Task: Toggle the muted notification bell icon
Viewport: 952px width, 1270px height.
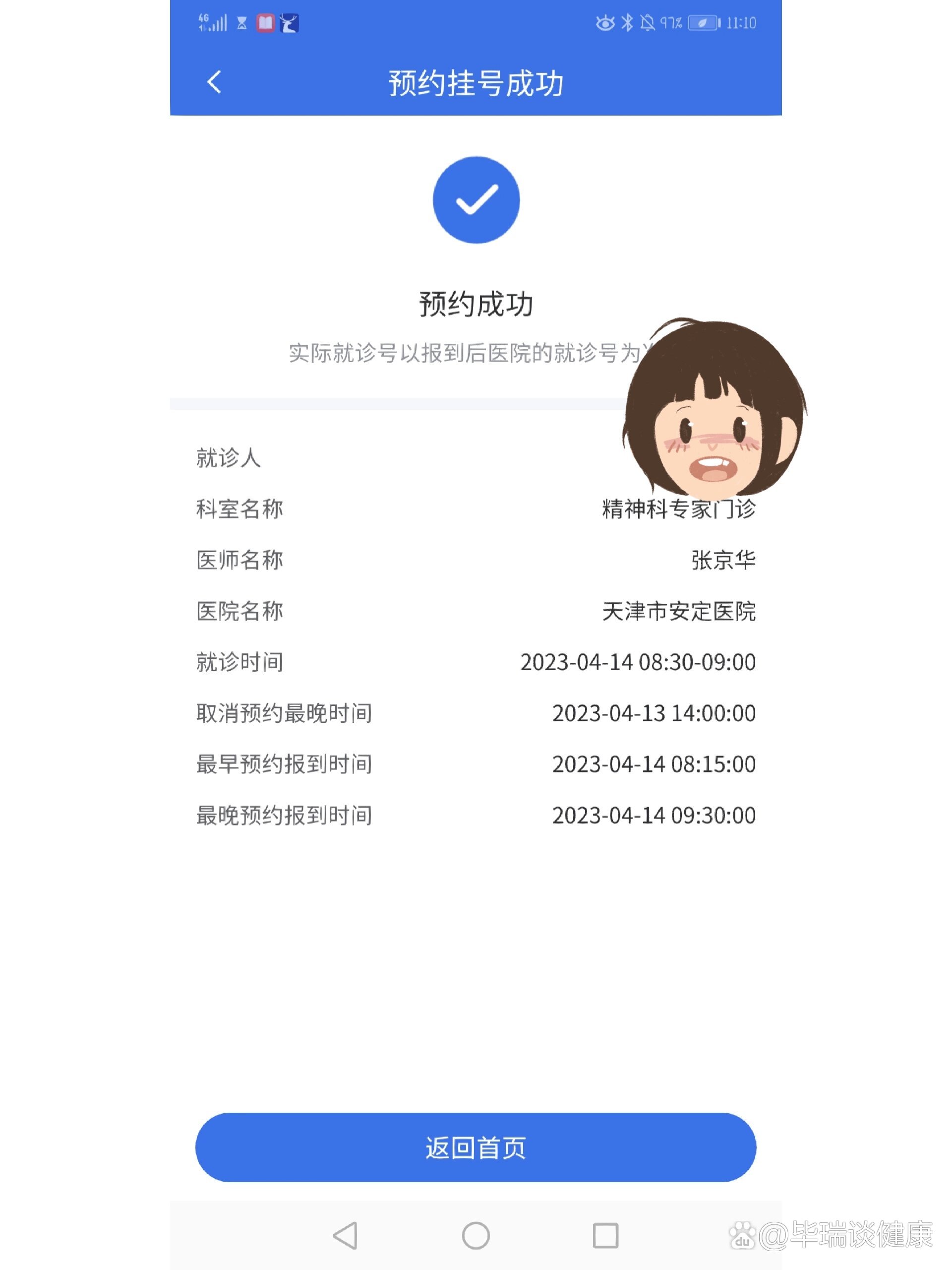Action: (x=647, y=22)
